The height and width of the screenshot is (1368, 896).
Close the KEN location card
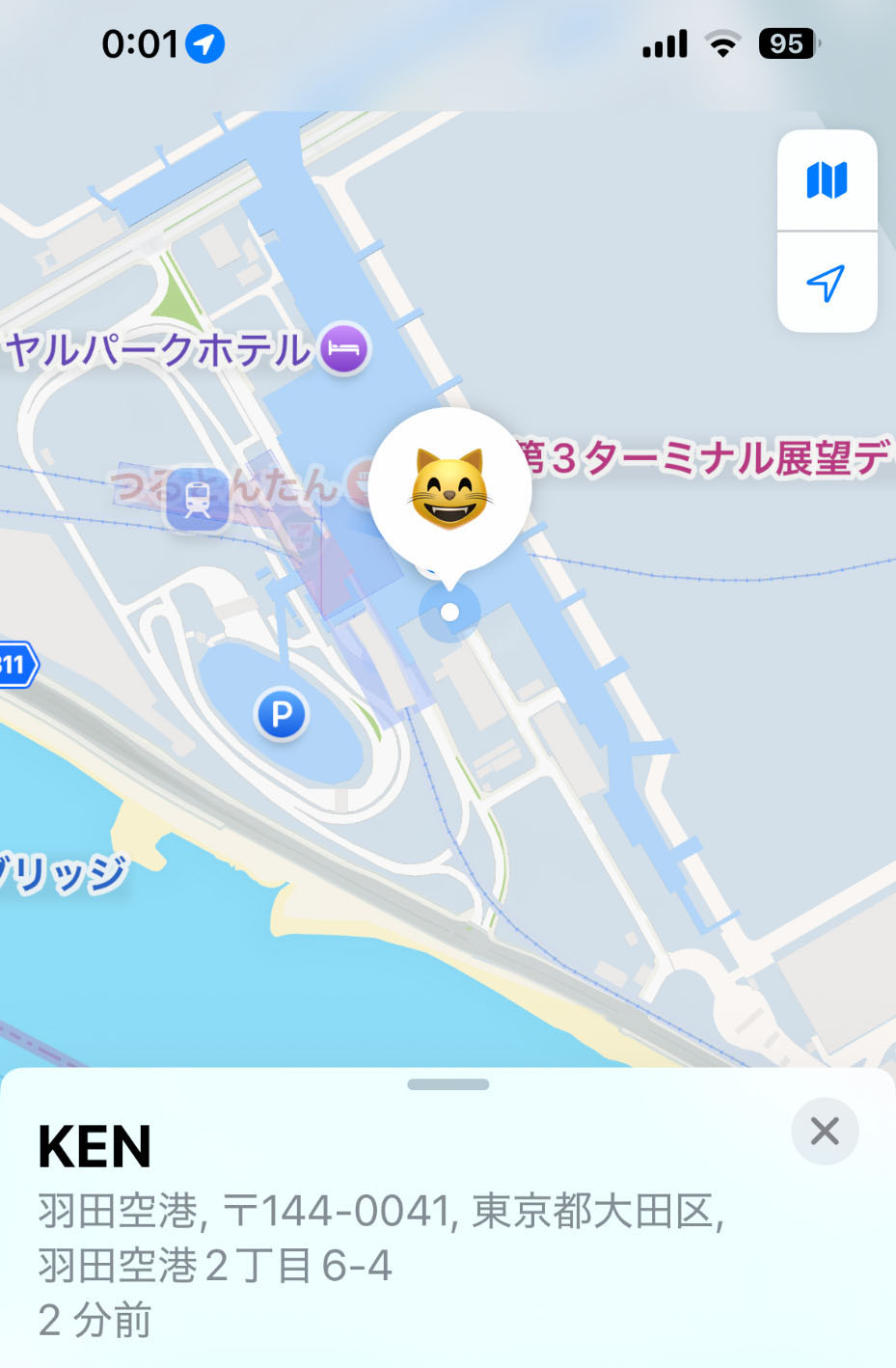(x=825, y=1131)
